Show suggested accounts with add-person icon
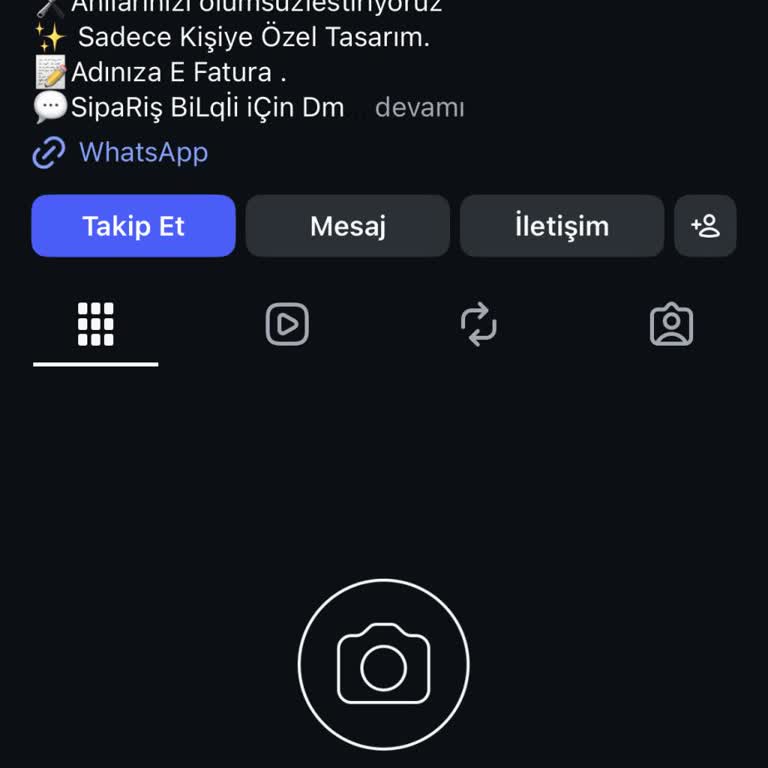The image size is (768, 768). pyautogui.click(x=705, y=226)
